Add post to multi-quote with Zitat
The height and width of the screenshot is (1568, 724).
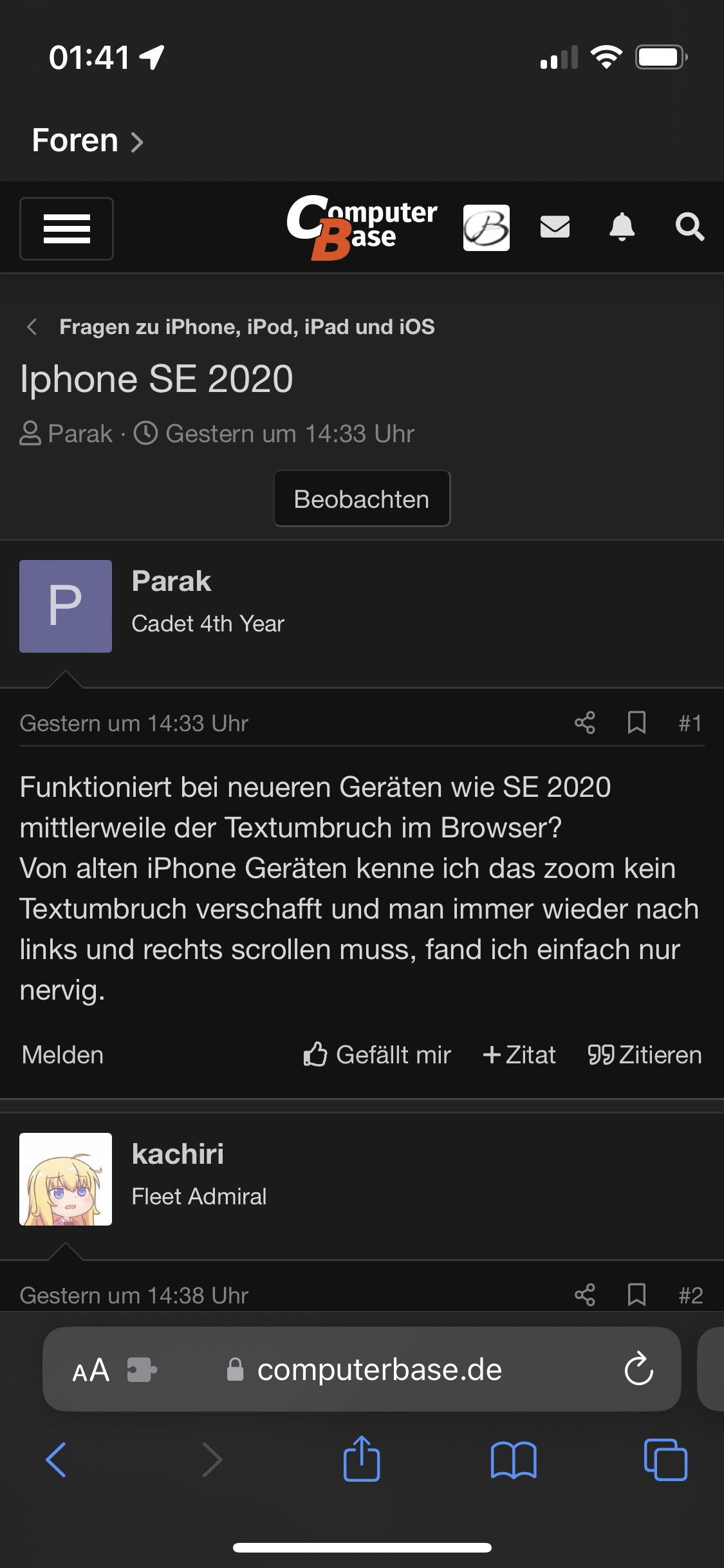519,1055
